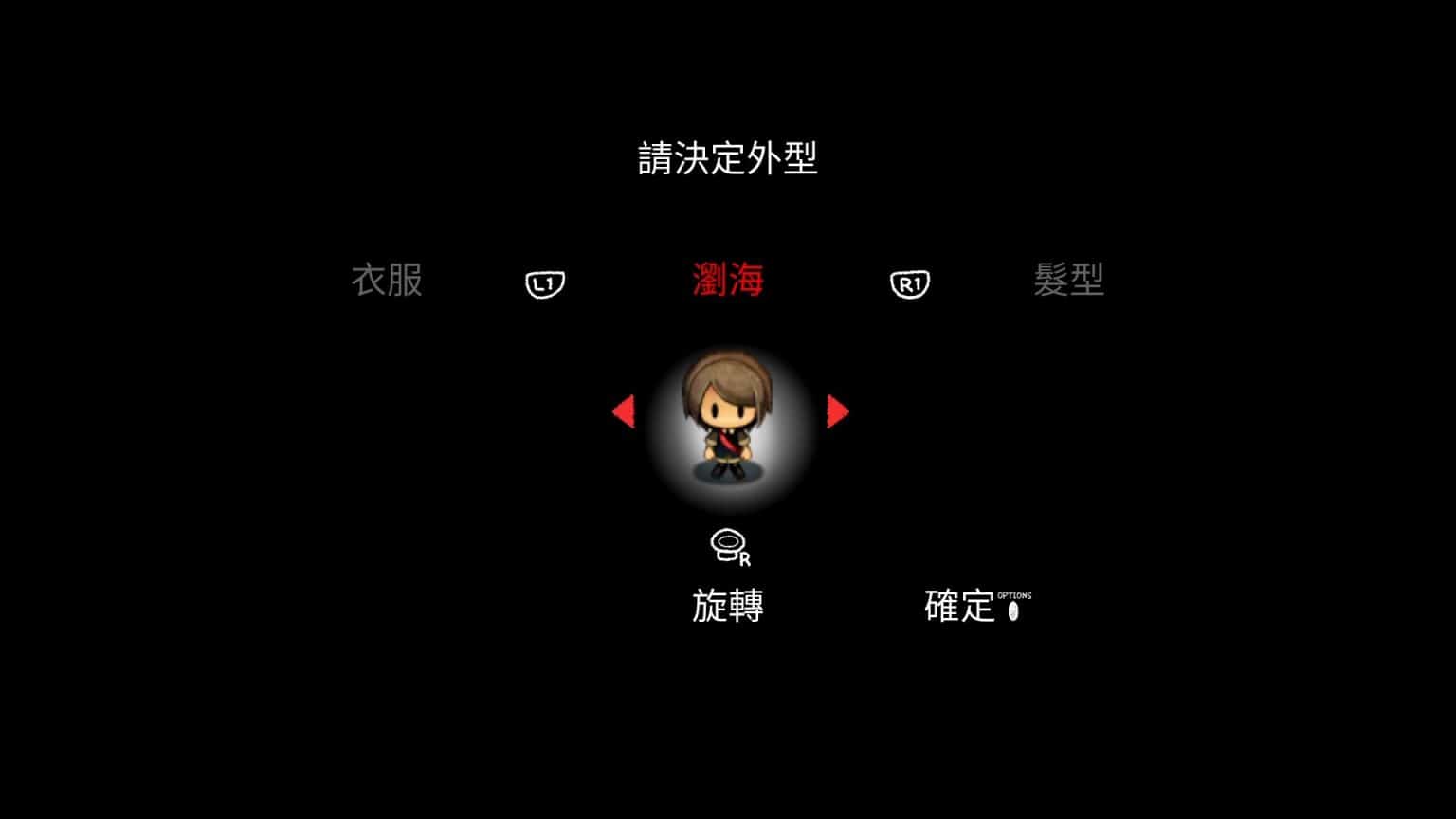Tap the L1 button icon
The image size is (1456, 819).
545,283
